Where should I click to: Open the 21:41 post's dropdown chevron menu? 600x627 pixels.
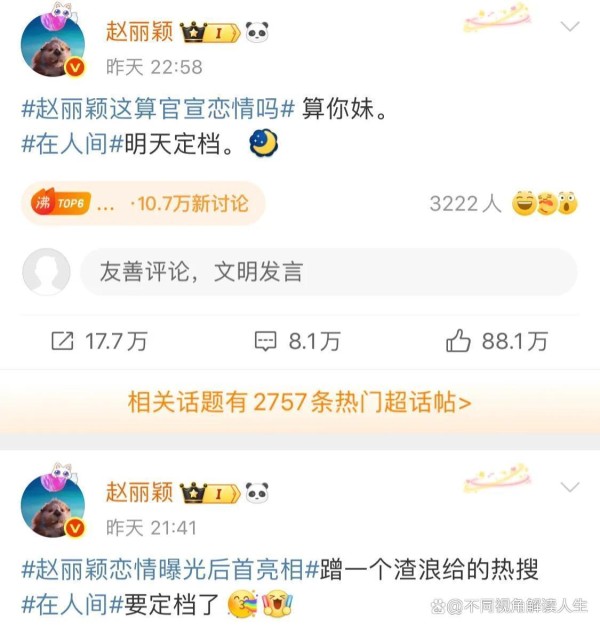pyautogui.click(x=569, y=487)
